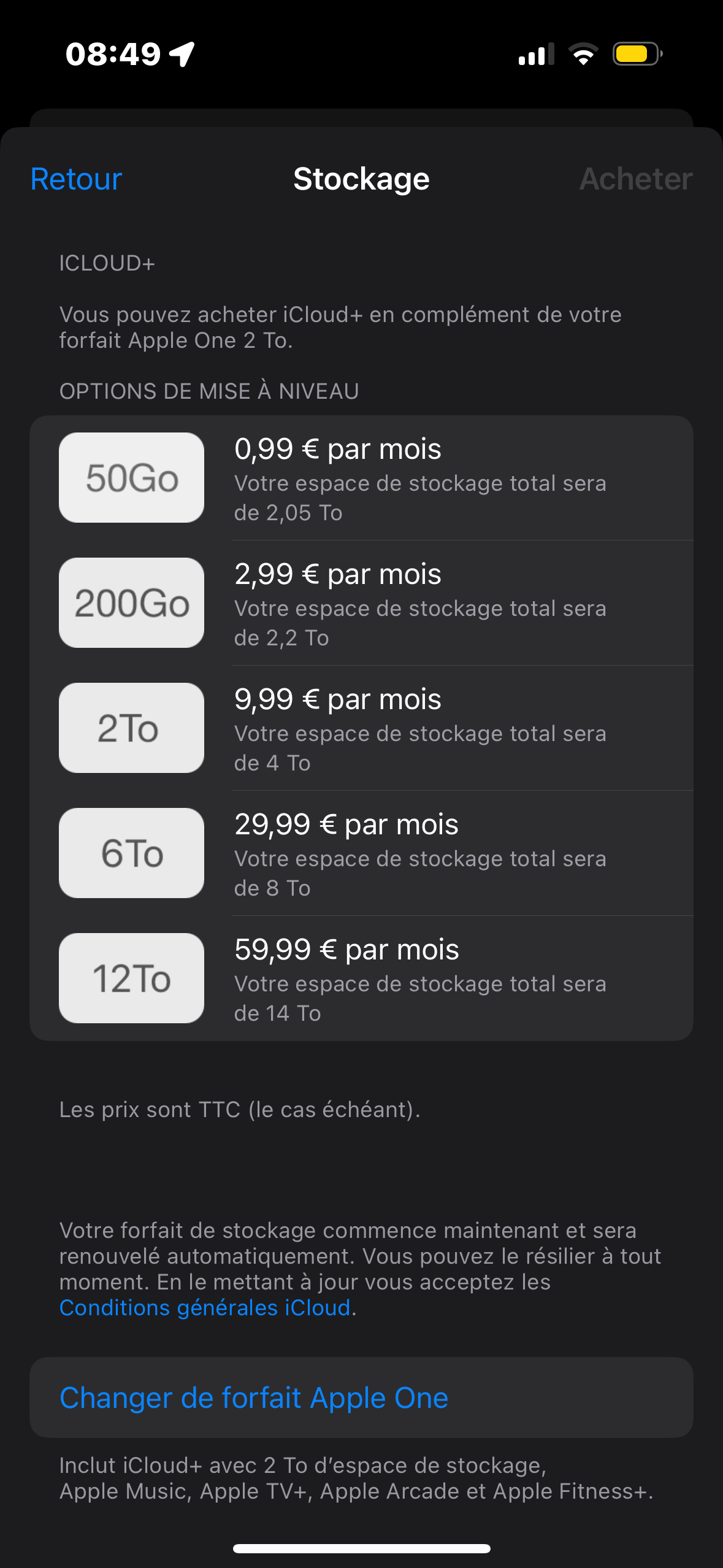Tap Acheter to buy the plan
Viewport: 723px width, 1568px height.
pyautogui.click(x=636, y=179)
